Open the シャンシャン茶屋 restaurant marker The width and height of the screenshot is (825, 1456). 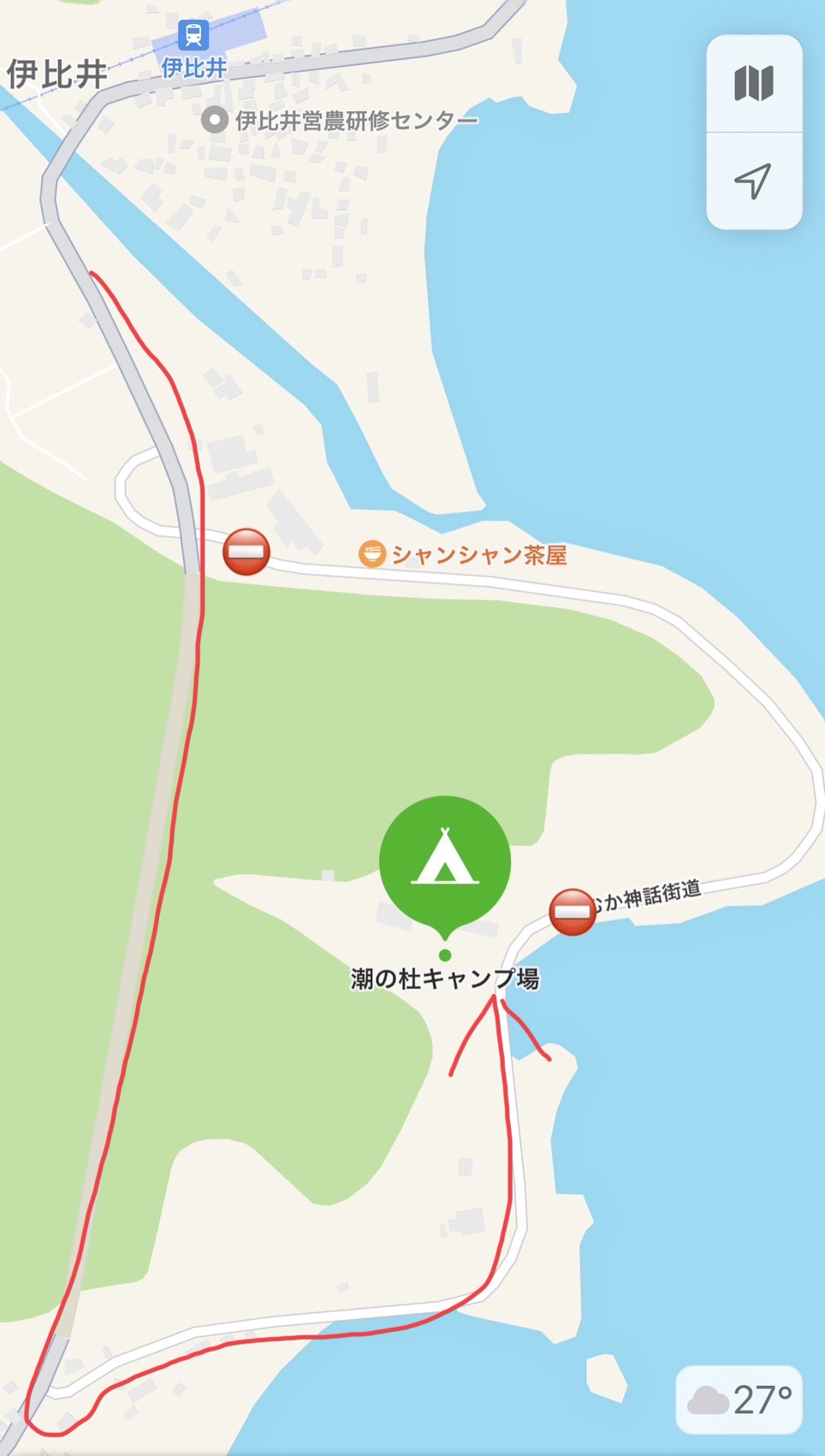(371, 554)
